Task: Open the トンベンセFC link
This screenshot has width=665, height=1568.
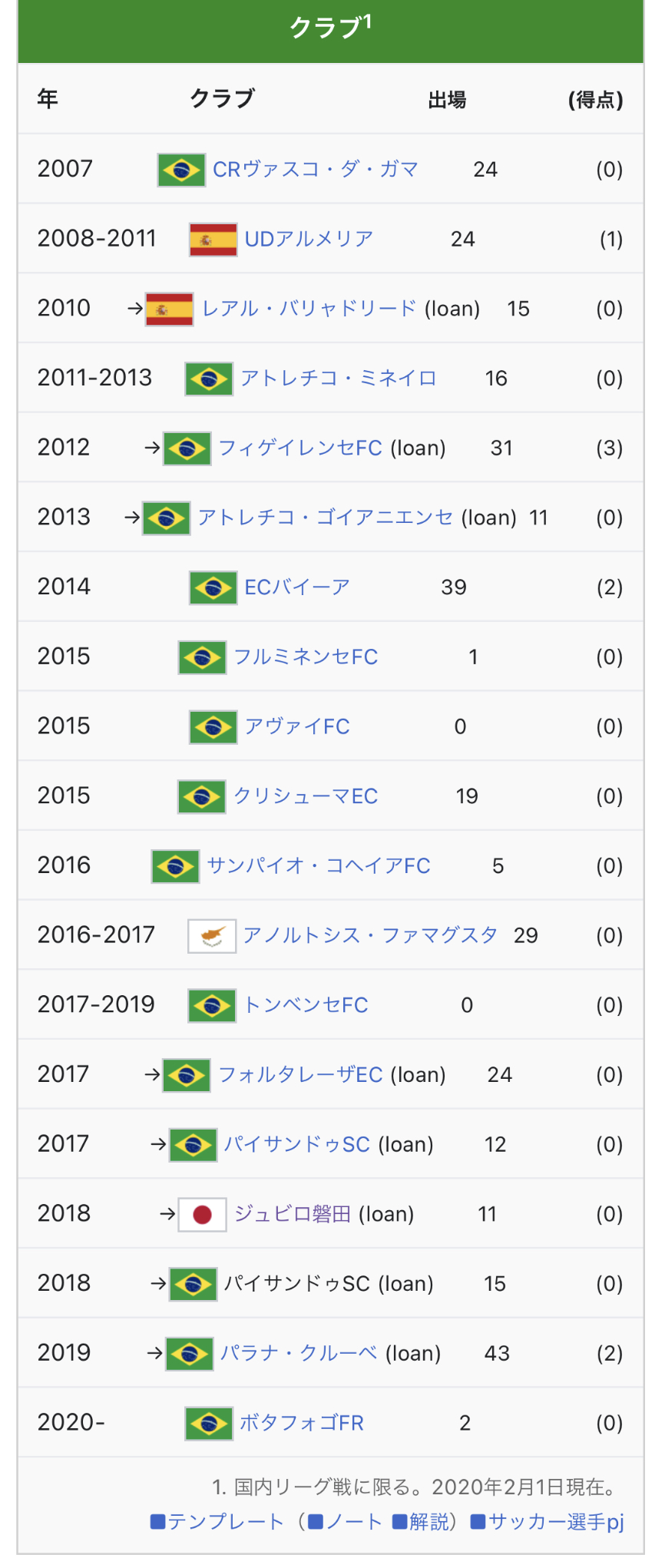Action: [x=306, y=1005]
